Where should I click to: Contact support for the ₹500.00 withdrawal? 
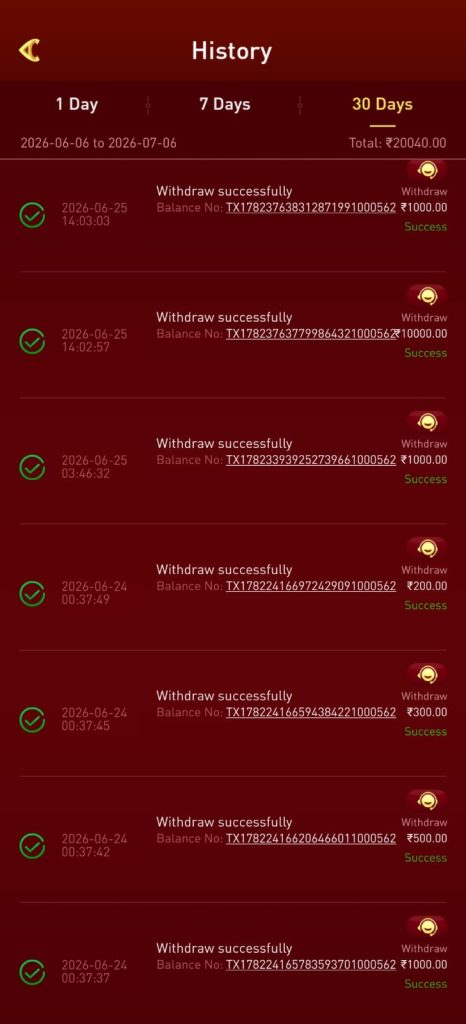point(427,801)
